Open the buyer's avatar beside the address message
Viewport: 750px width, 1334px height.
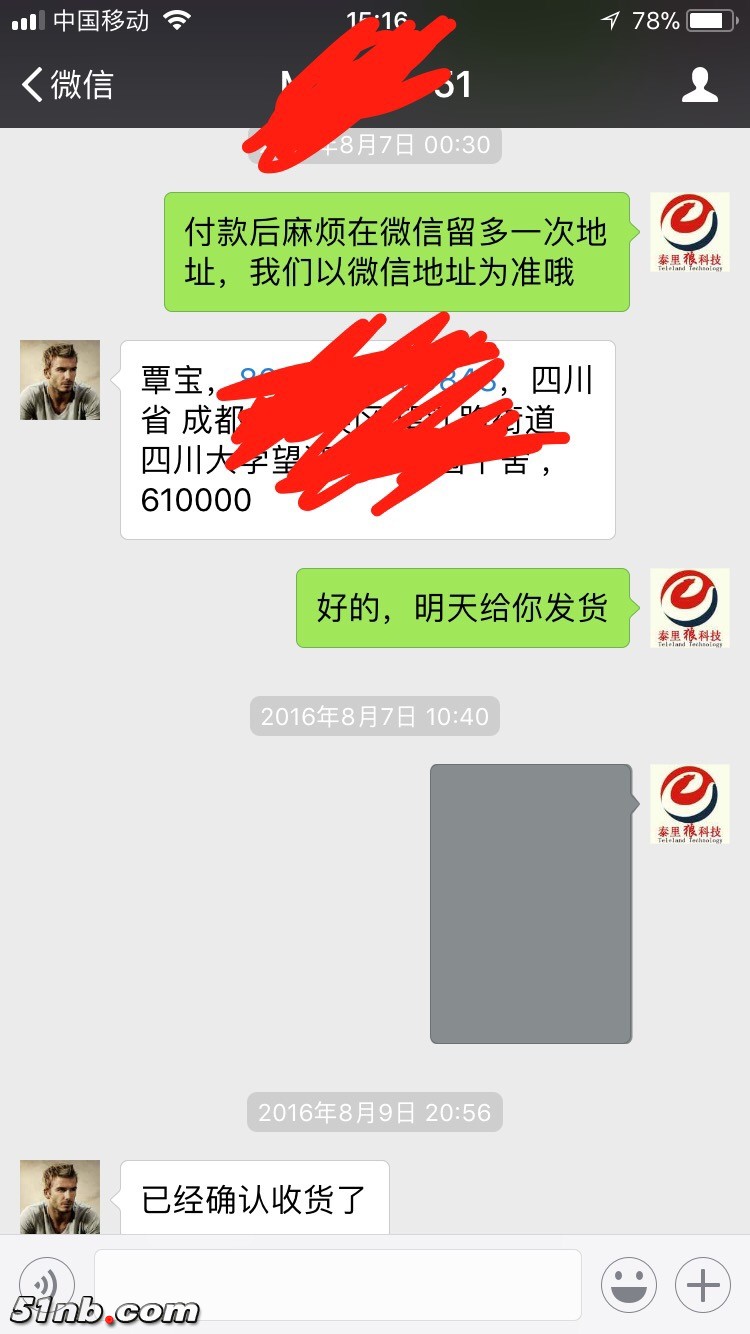click(60, 380)
